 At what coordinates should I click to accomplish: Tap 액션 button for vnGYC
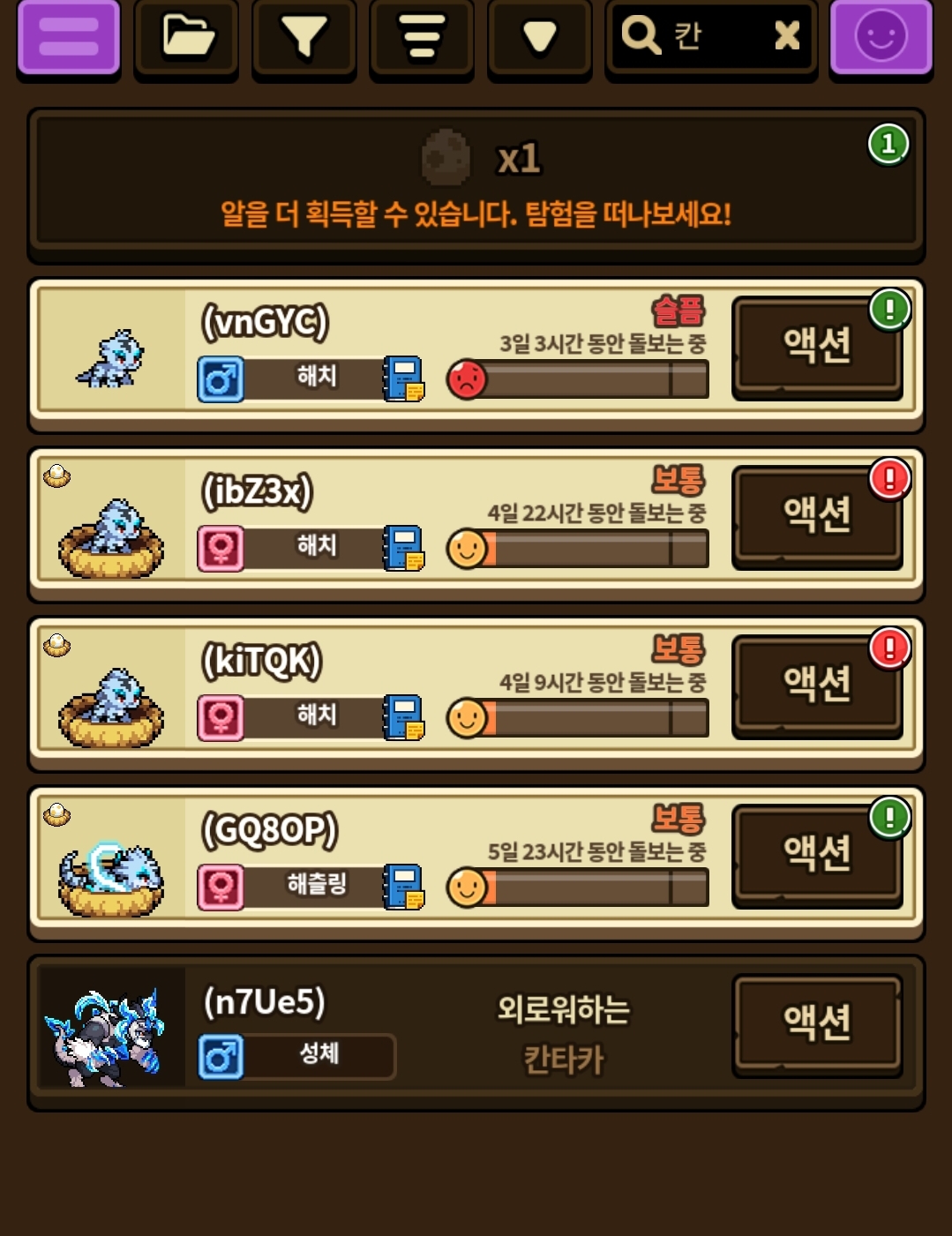coord(818,347)
